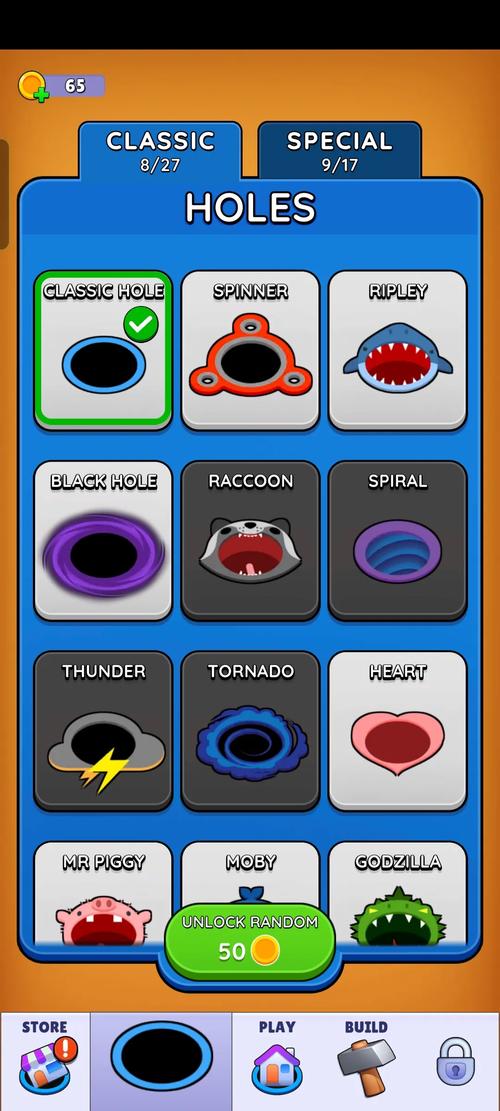This screenshot has width=500, height=1111.
Task: Choose the Mr Piggy hole
Action: 103,893
